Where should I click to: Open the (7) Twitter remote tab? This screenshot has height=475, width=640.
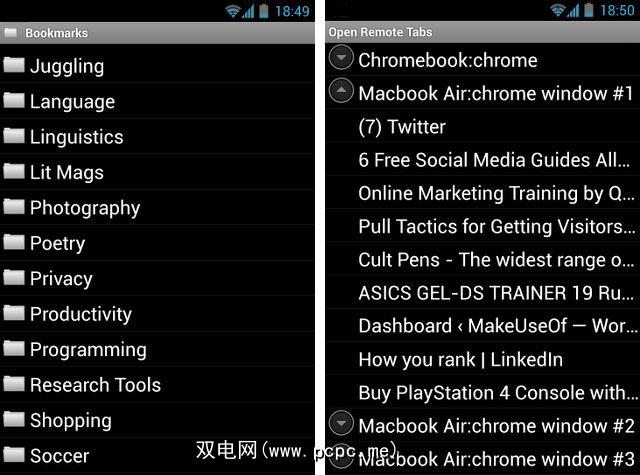tap(401, 127)
